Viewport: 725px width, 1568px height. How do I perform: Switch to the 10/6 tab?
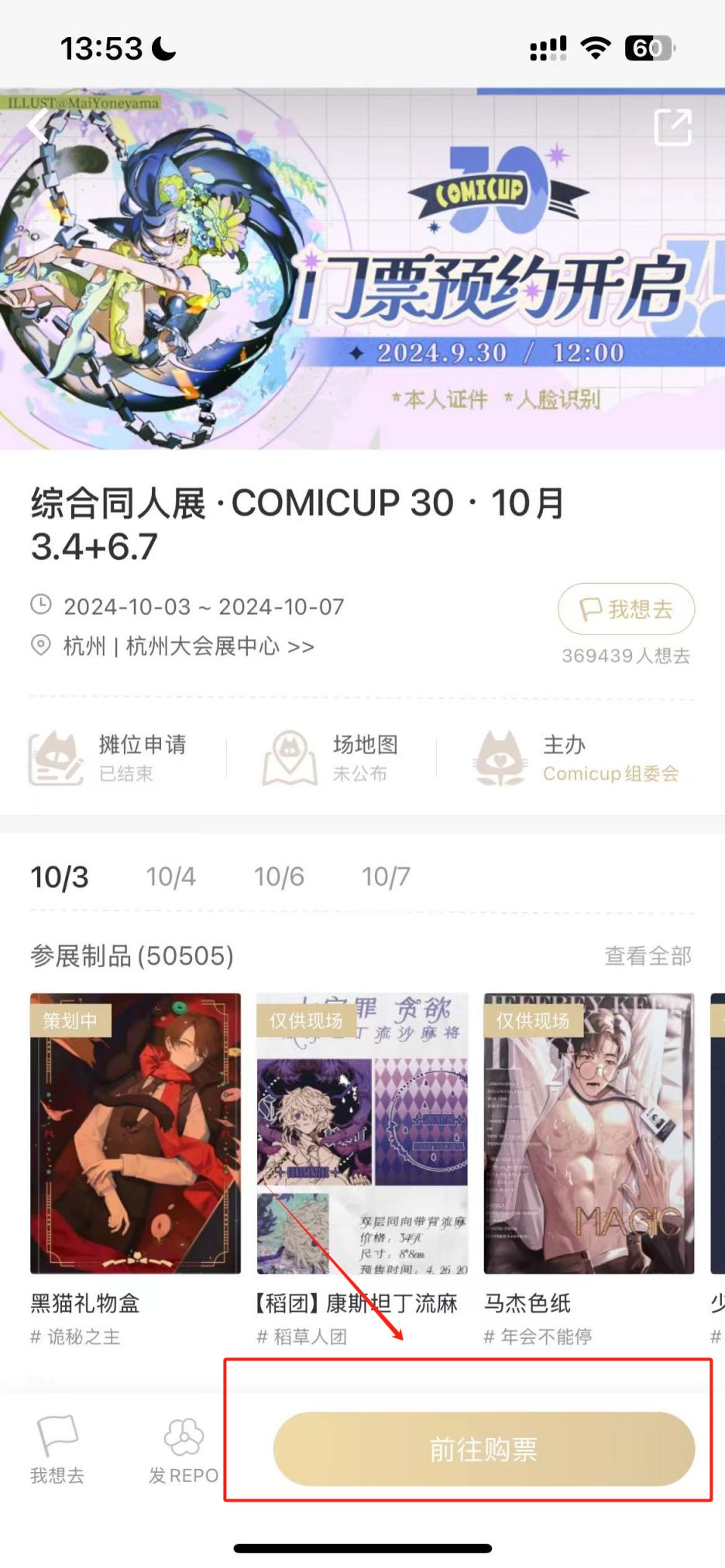(277, 877)
